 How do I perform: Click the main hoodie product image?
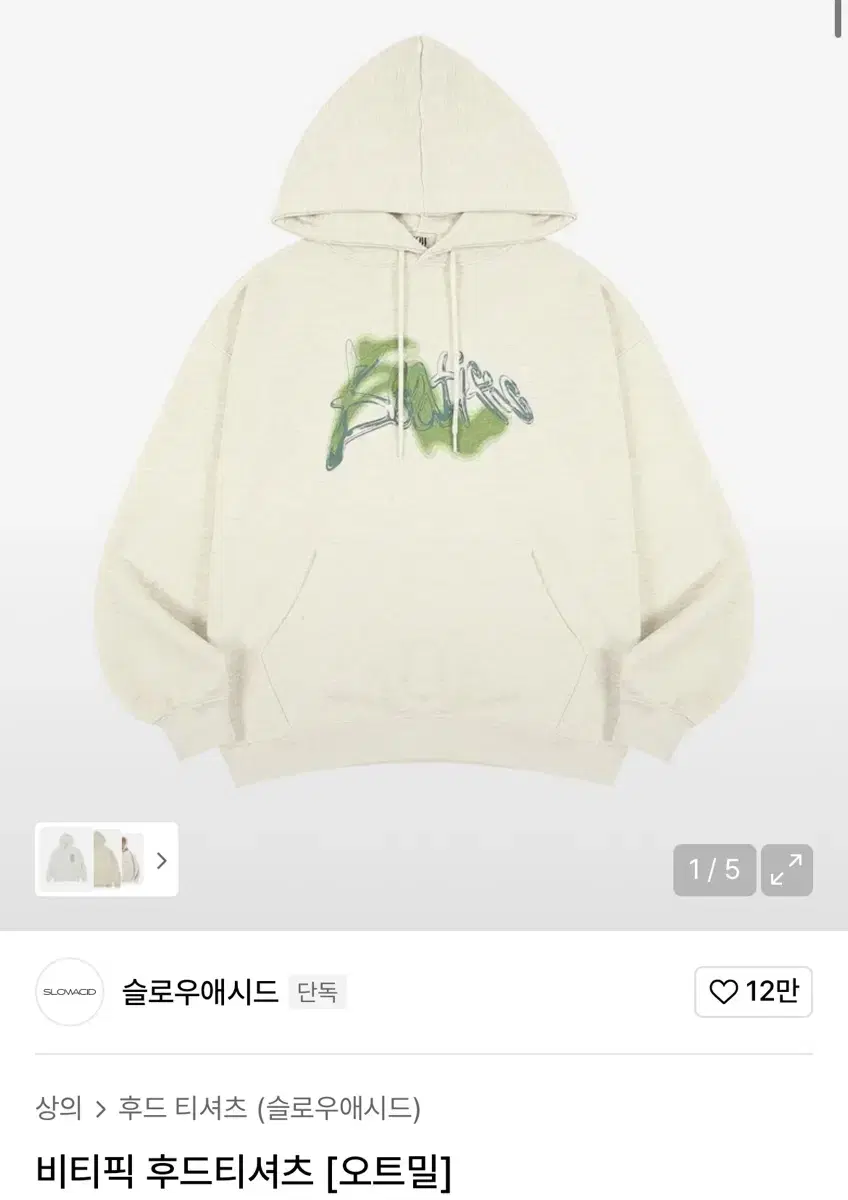(x=424, y=450)
